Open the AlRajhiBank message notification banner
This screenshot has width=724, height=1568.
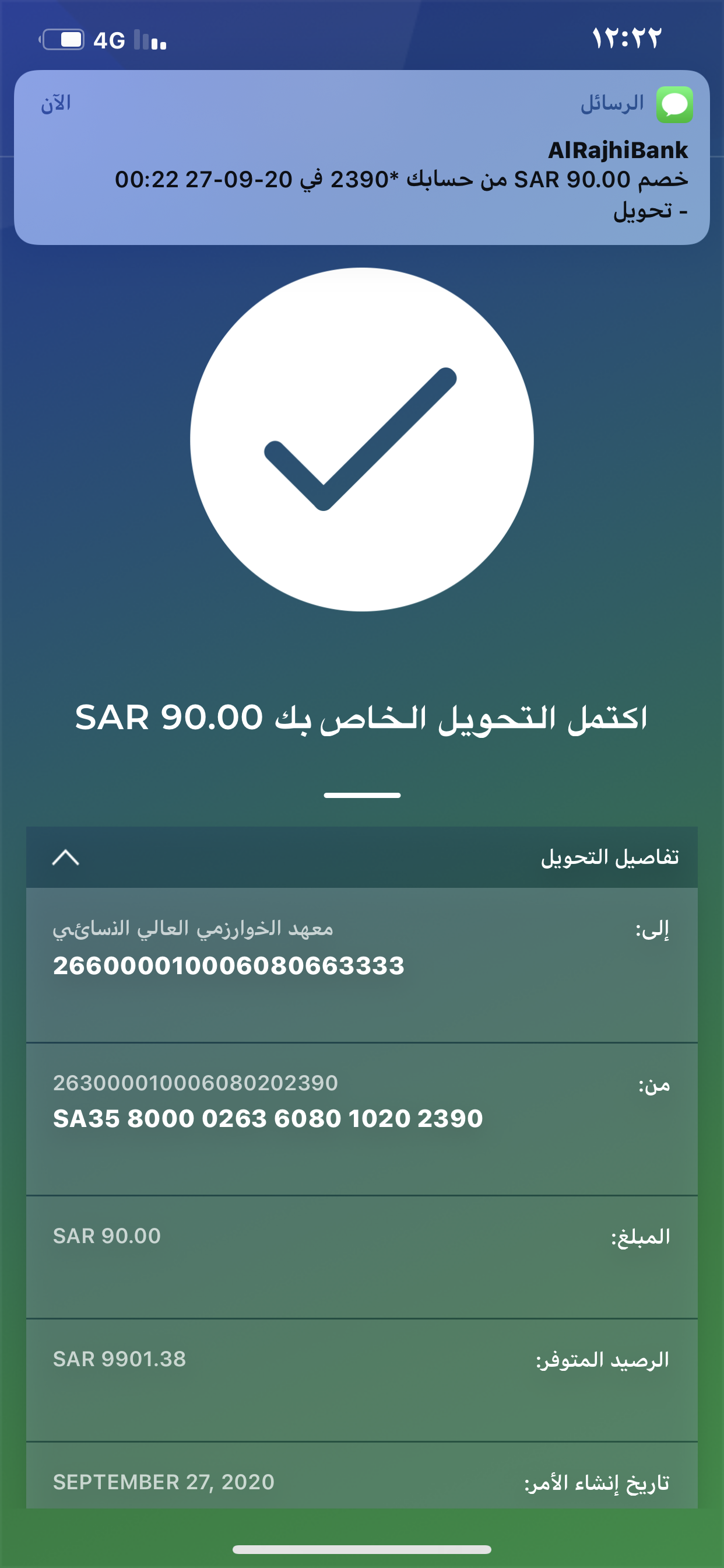pyautogui.click(x=361, y=158)
